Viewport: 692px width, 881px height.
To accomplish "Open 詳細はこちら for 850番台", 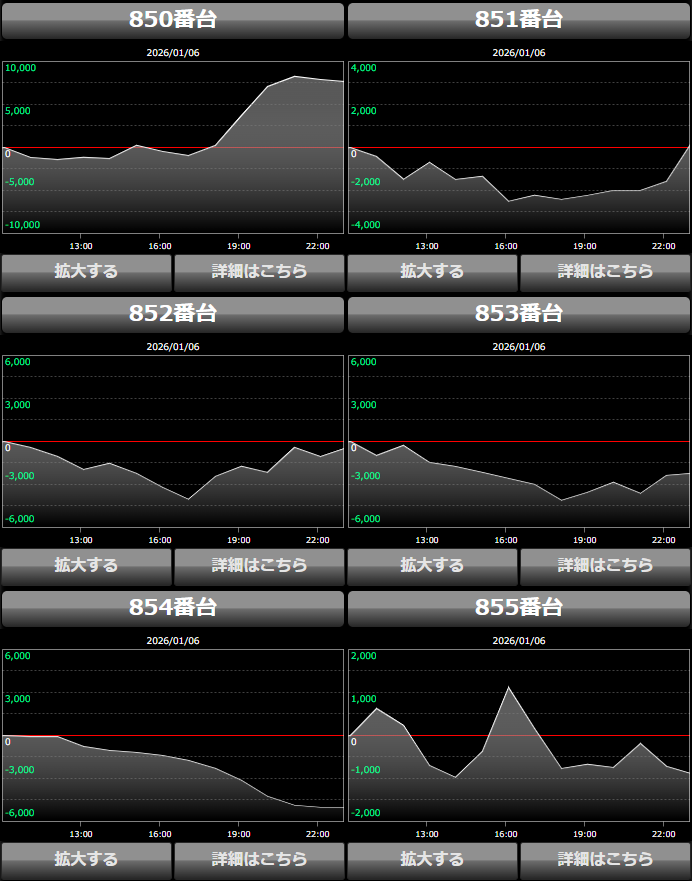I will (x=259, y=272).
